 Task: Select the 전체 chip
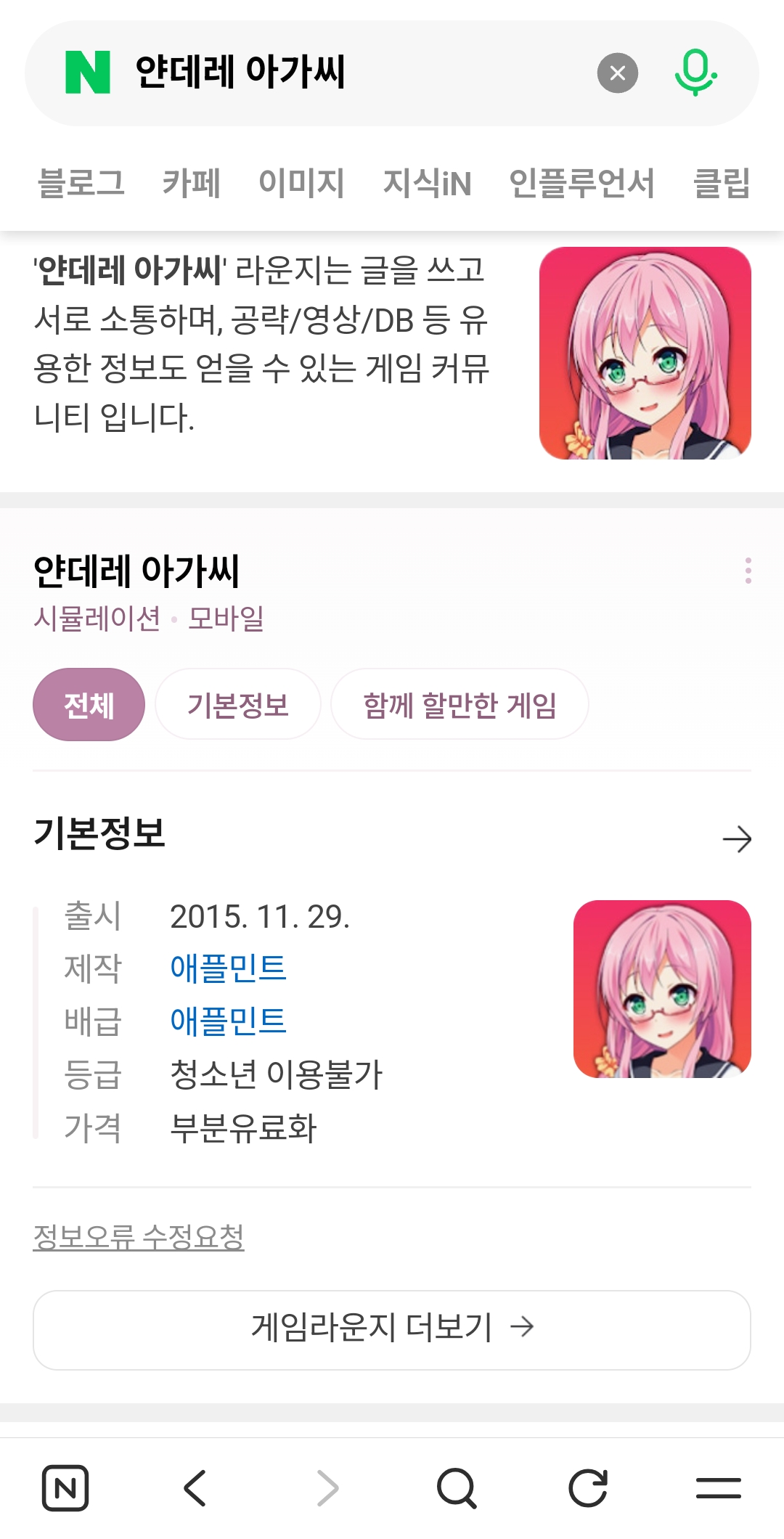click(x=89, y=705)
